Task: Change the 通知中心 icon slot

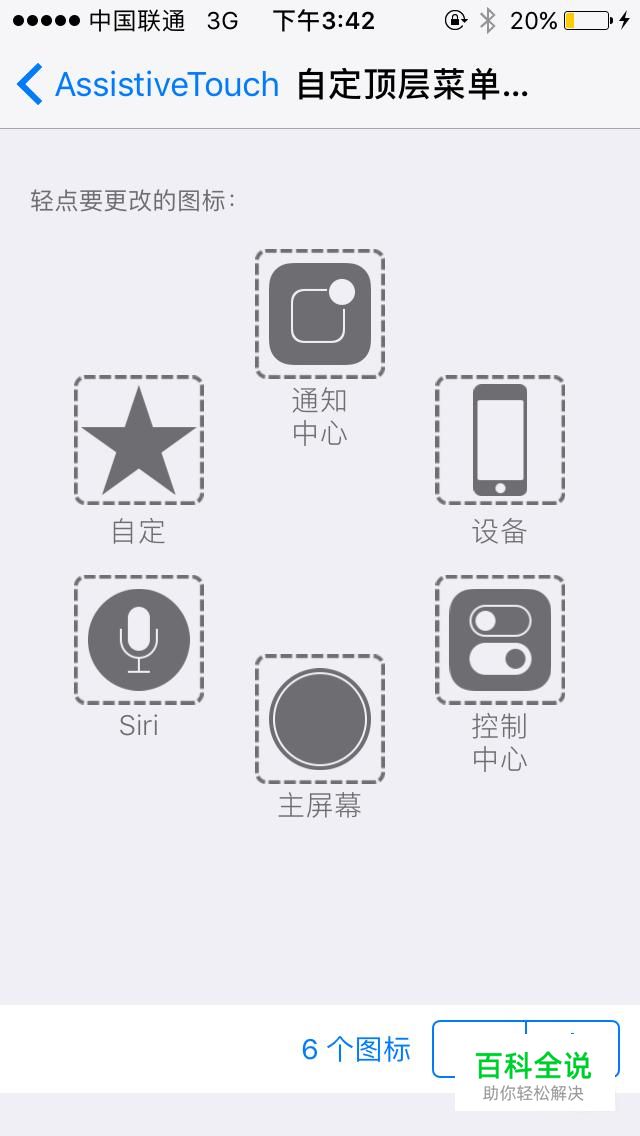Action: (320, 314)
